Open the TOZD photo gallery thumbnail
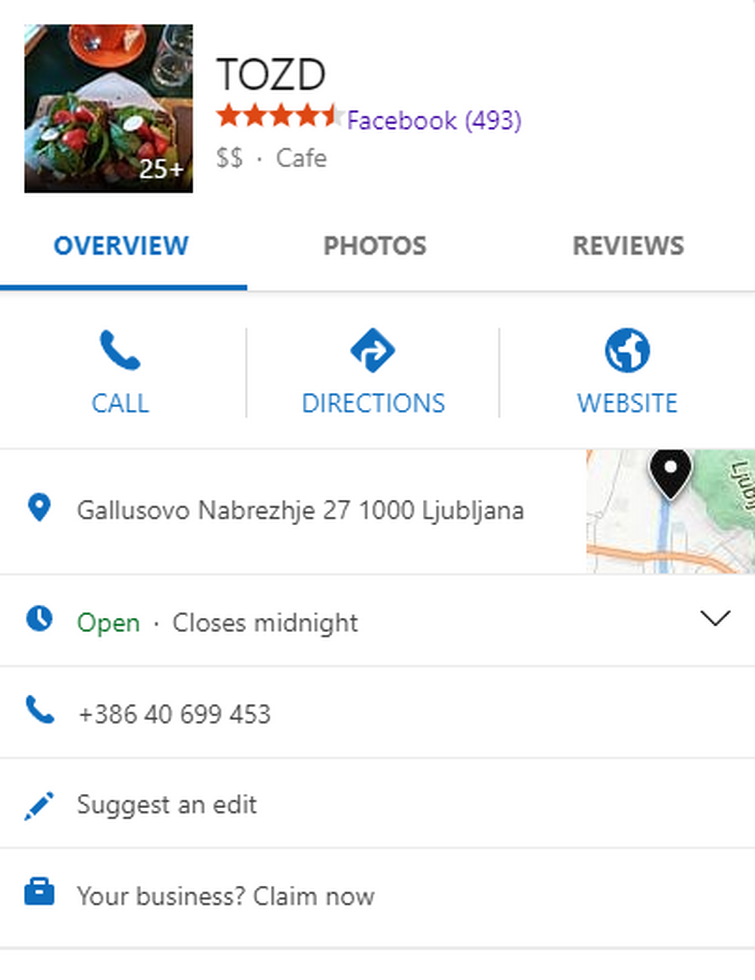Image resolution: width=755 pixels, height=980 pixels. click(108, 108)
